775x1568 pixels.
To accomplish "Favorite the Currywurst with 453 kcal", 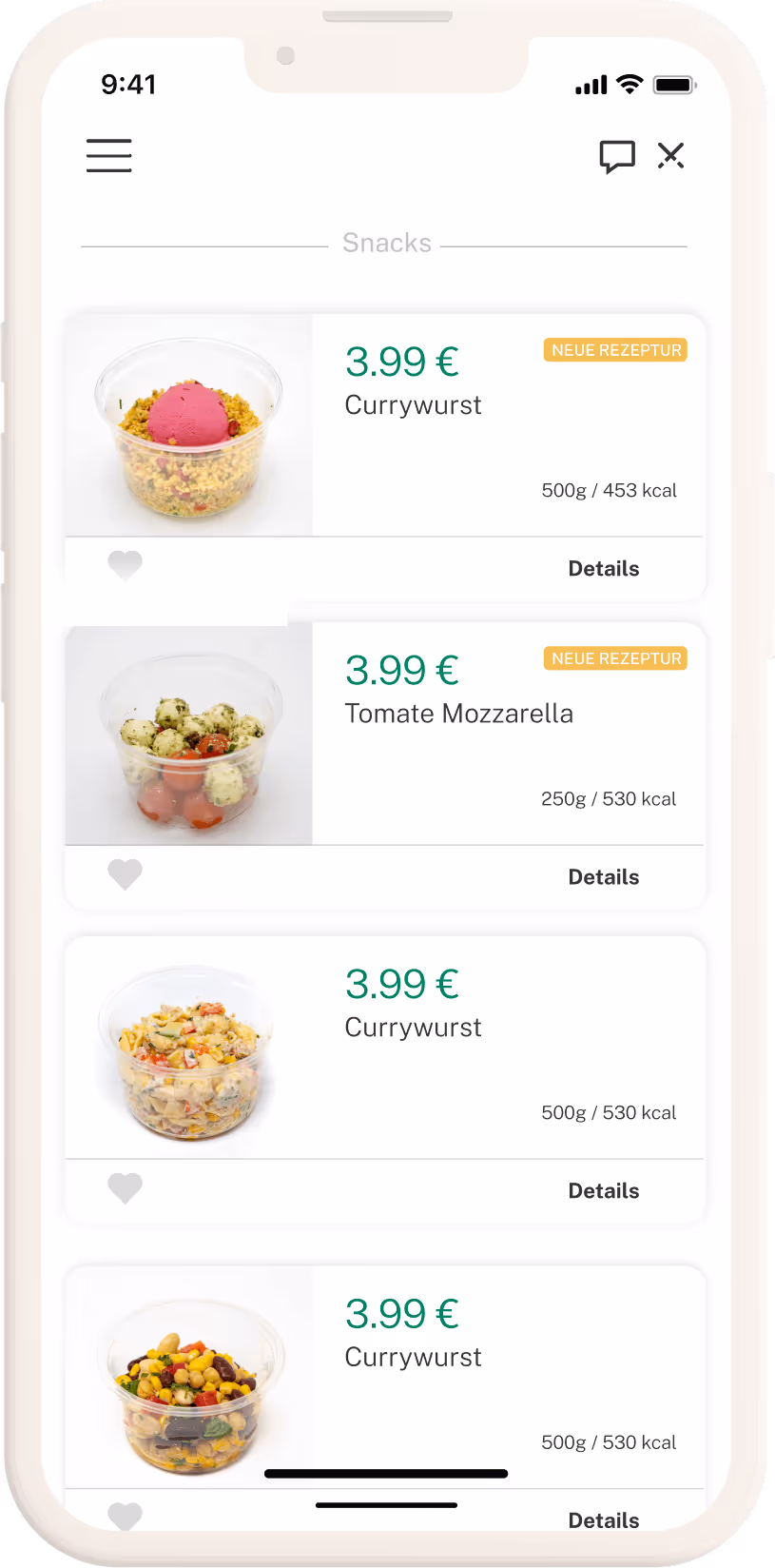I will [125, 565].
